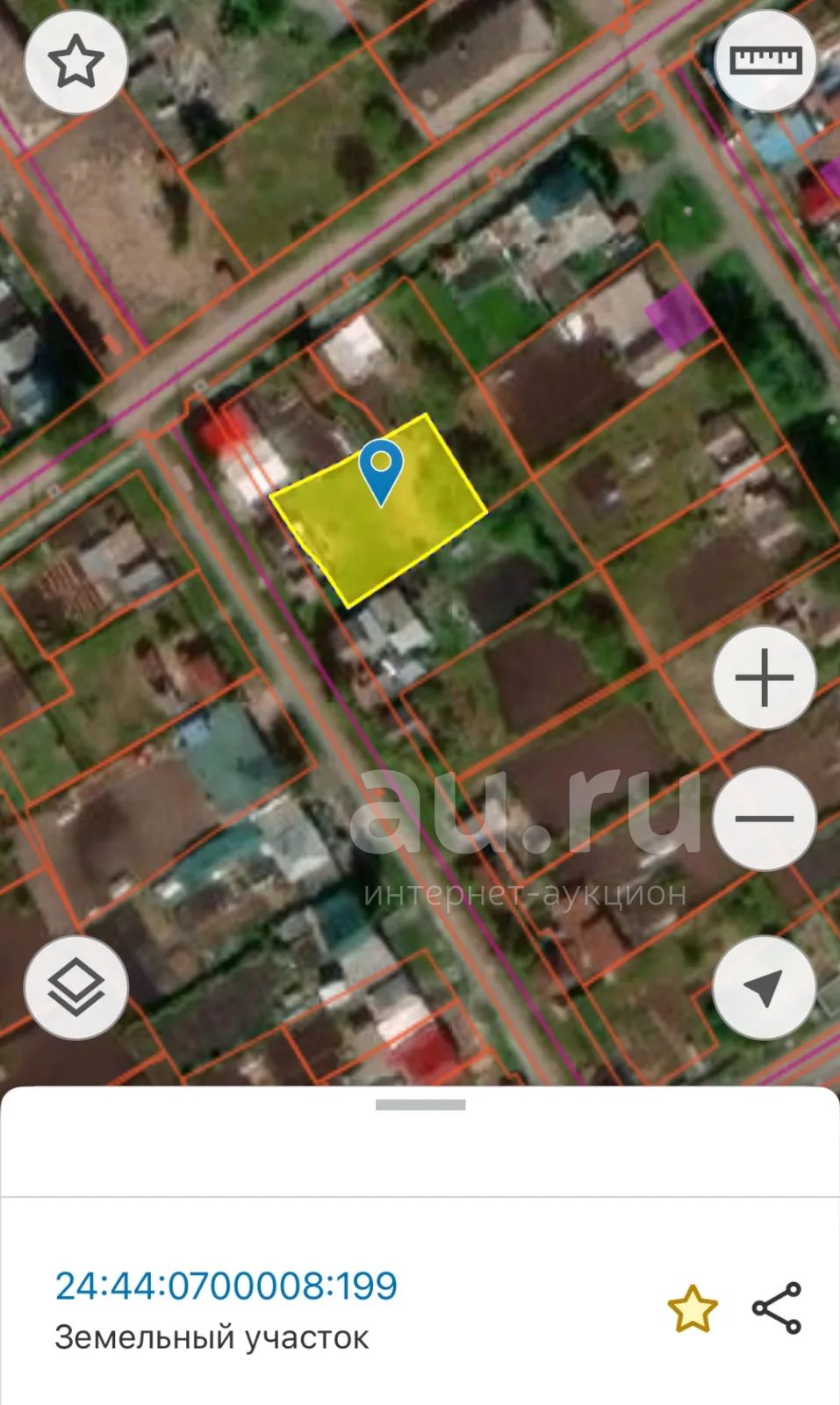Viewport: 840px width, 1405px height.
Task: Activate the ruler measurement tool
Action: point(765,60)
